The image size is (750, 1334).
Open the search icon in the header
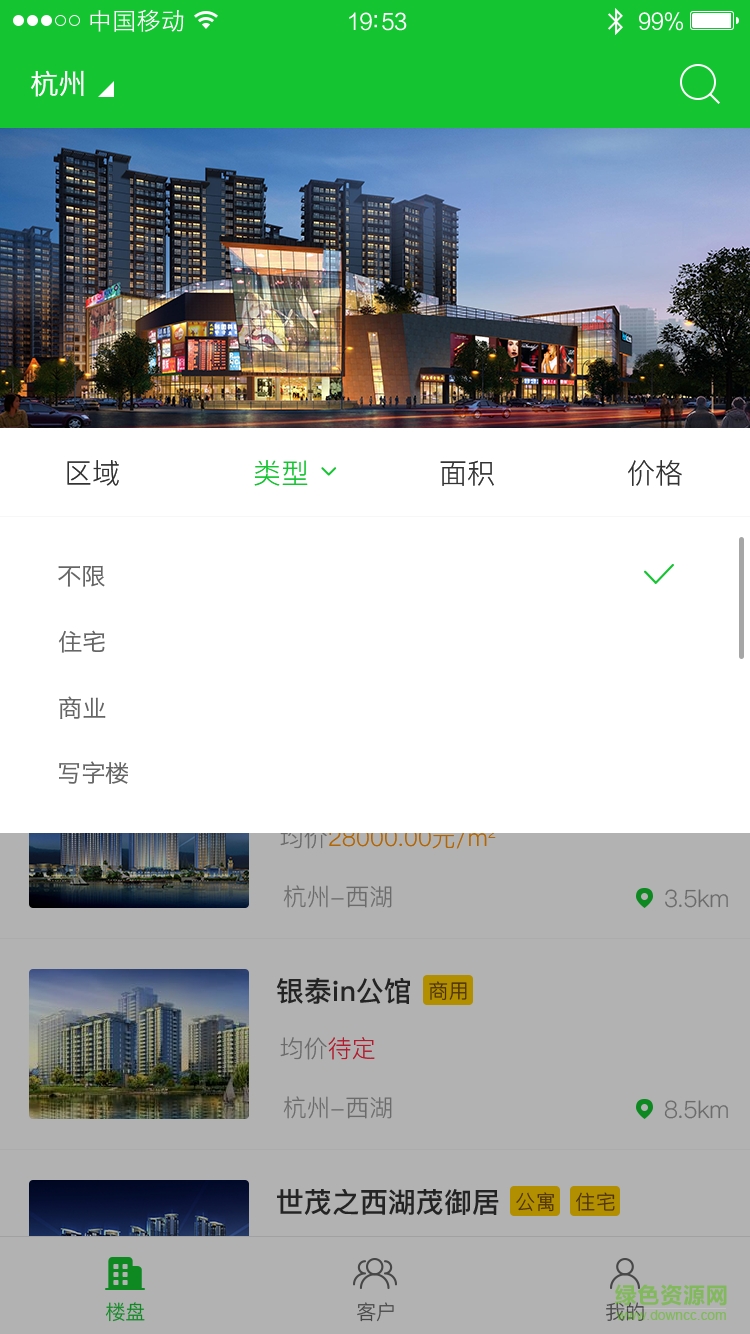click(699, 84)
